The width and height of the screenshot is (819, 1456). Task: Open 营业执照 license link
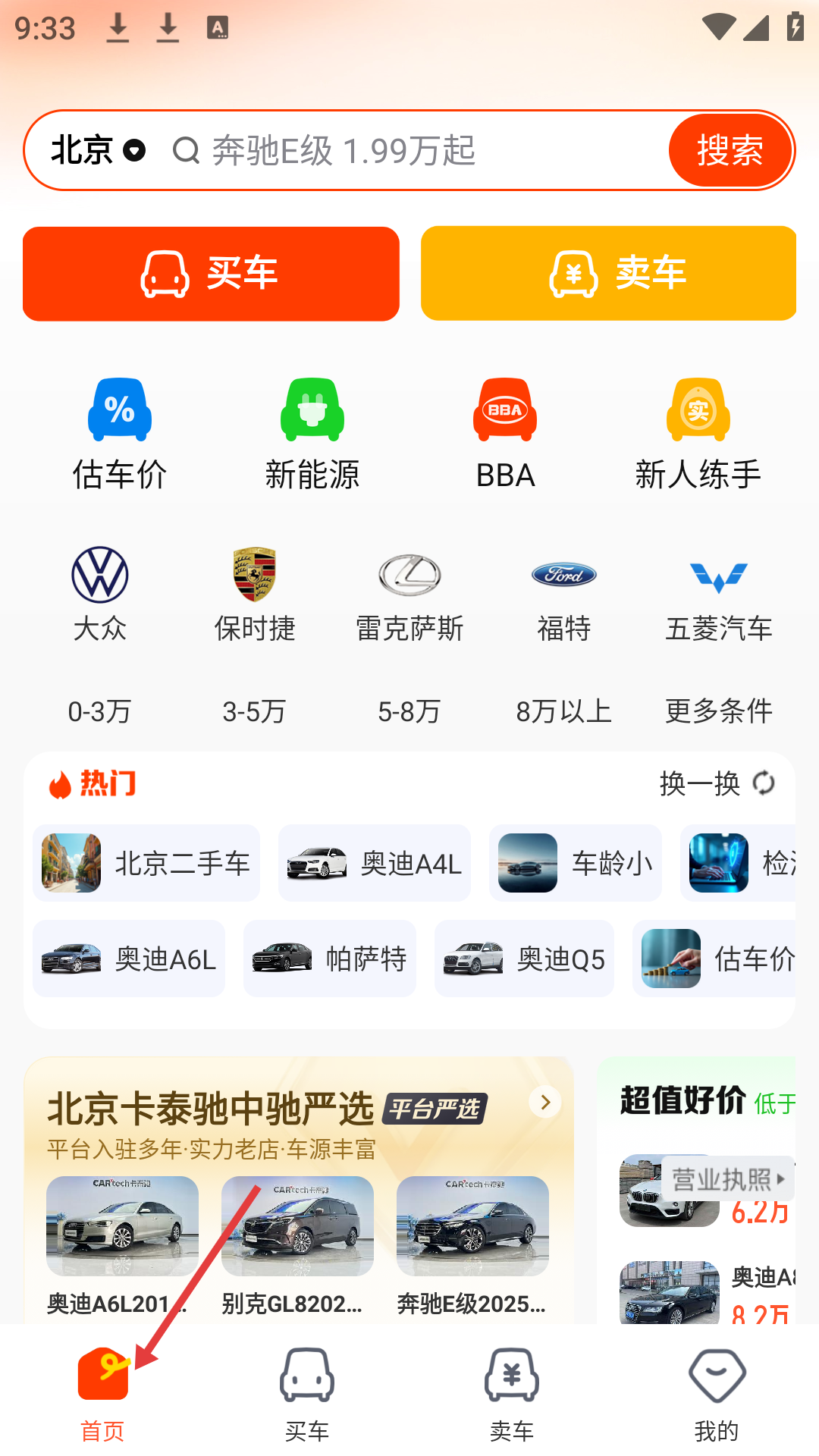[x=726, y=1179]
